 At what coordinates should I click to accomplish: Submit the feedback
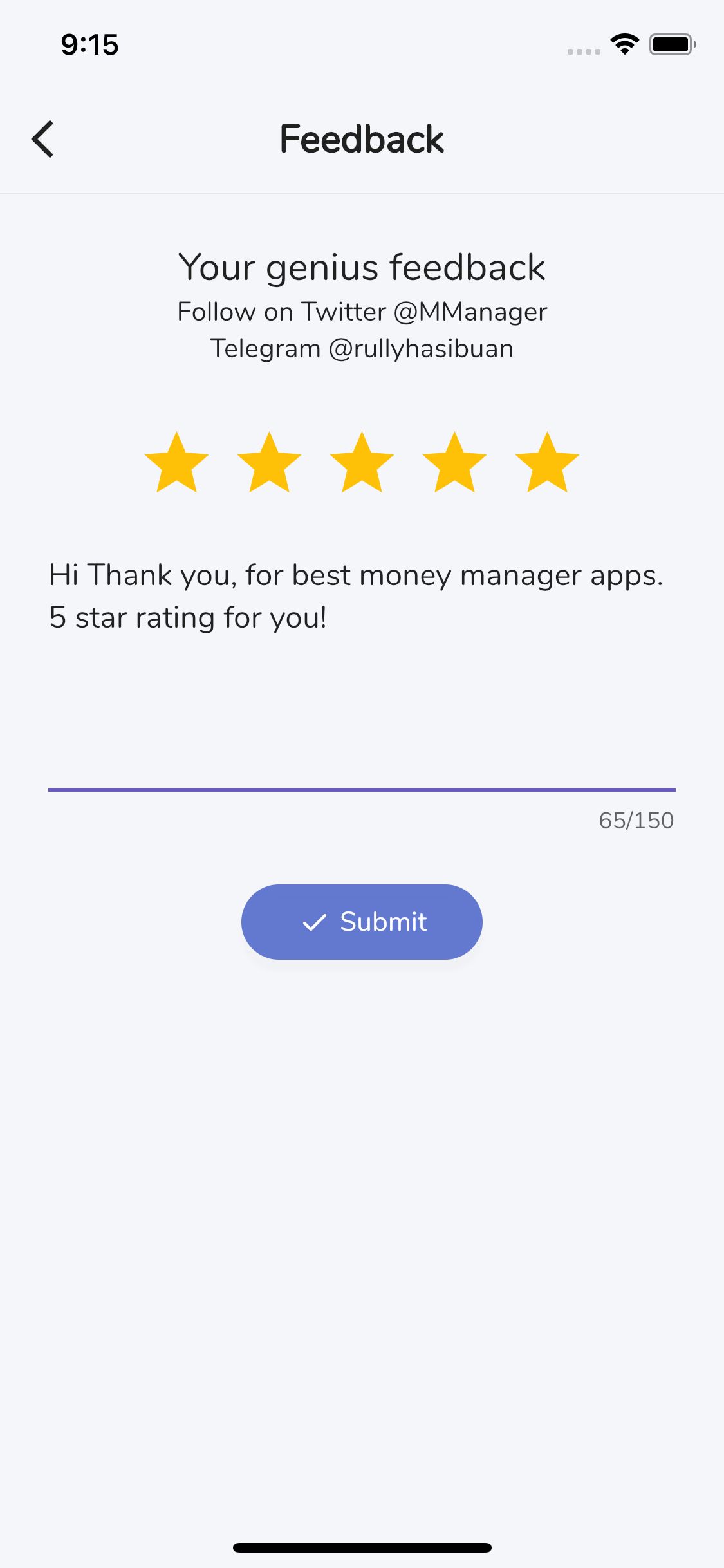362,922
